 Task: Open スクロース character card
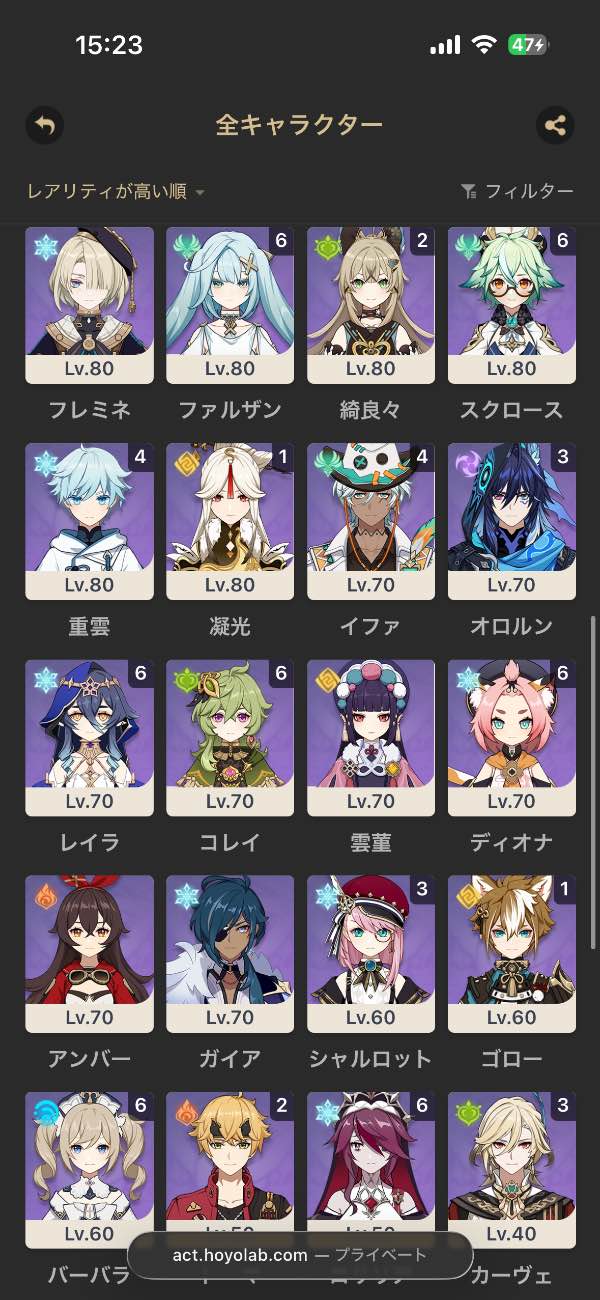(x=512, y=305)
